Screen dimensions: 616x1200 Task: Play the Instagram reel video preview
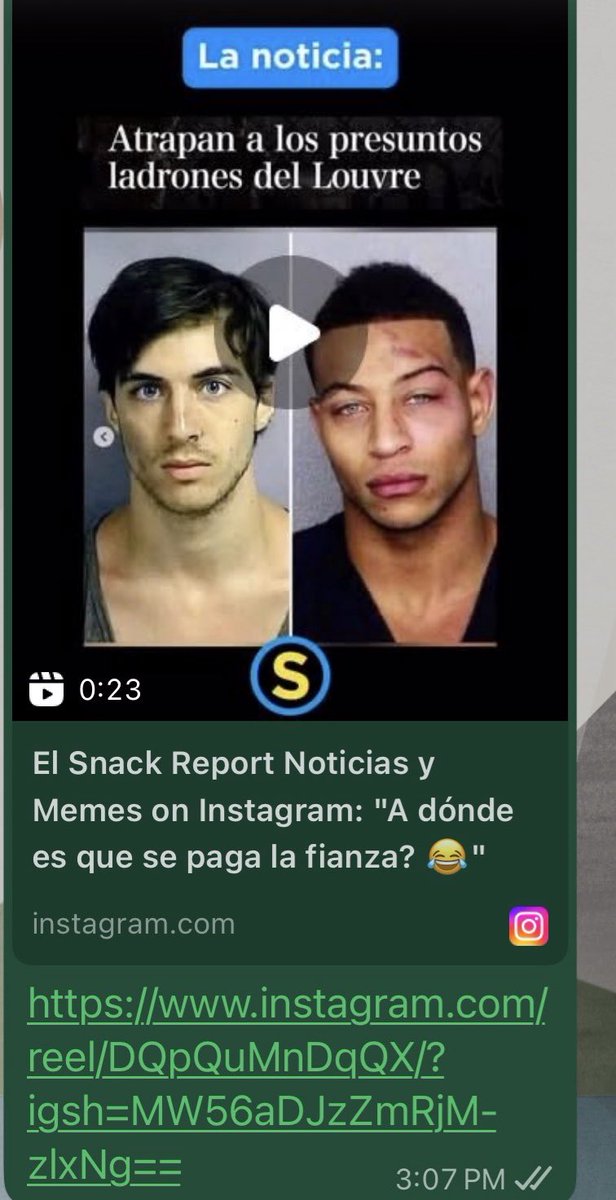[292, 333]
